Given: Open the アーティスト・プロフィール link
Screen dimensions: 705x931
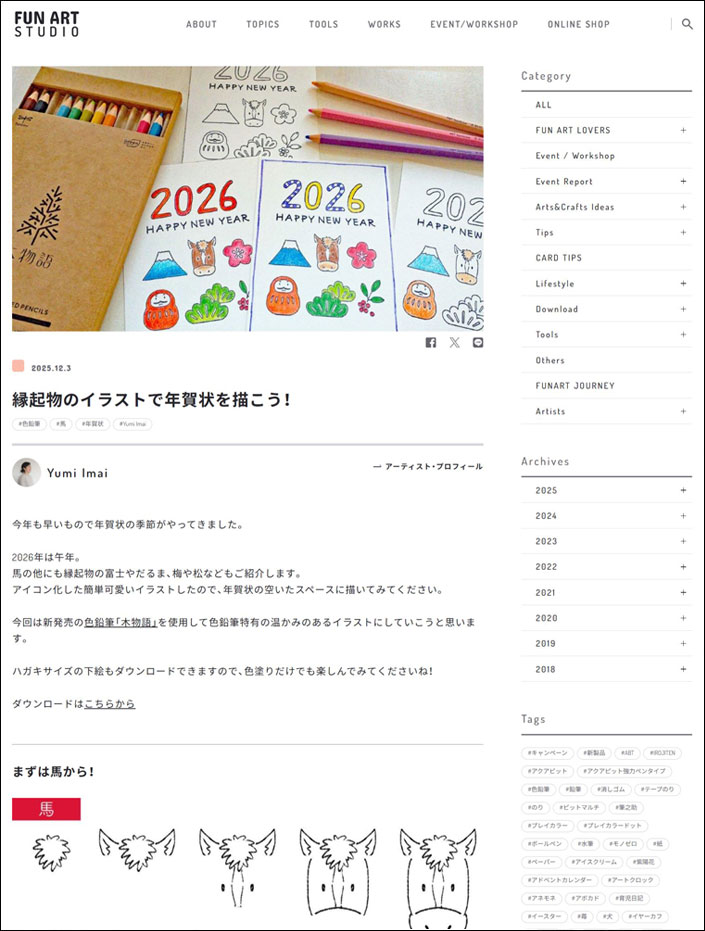Looking at the screenshot, I should [x=428, y=467].
